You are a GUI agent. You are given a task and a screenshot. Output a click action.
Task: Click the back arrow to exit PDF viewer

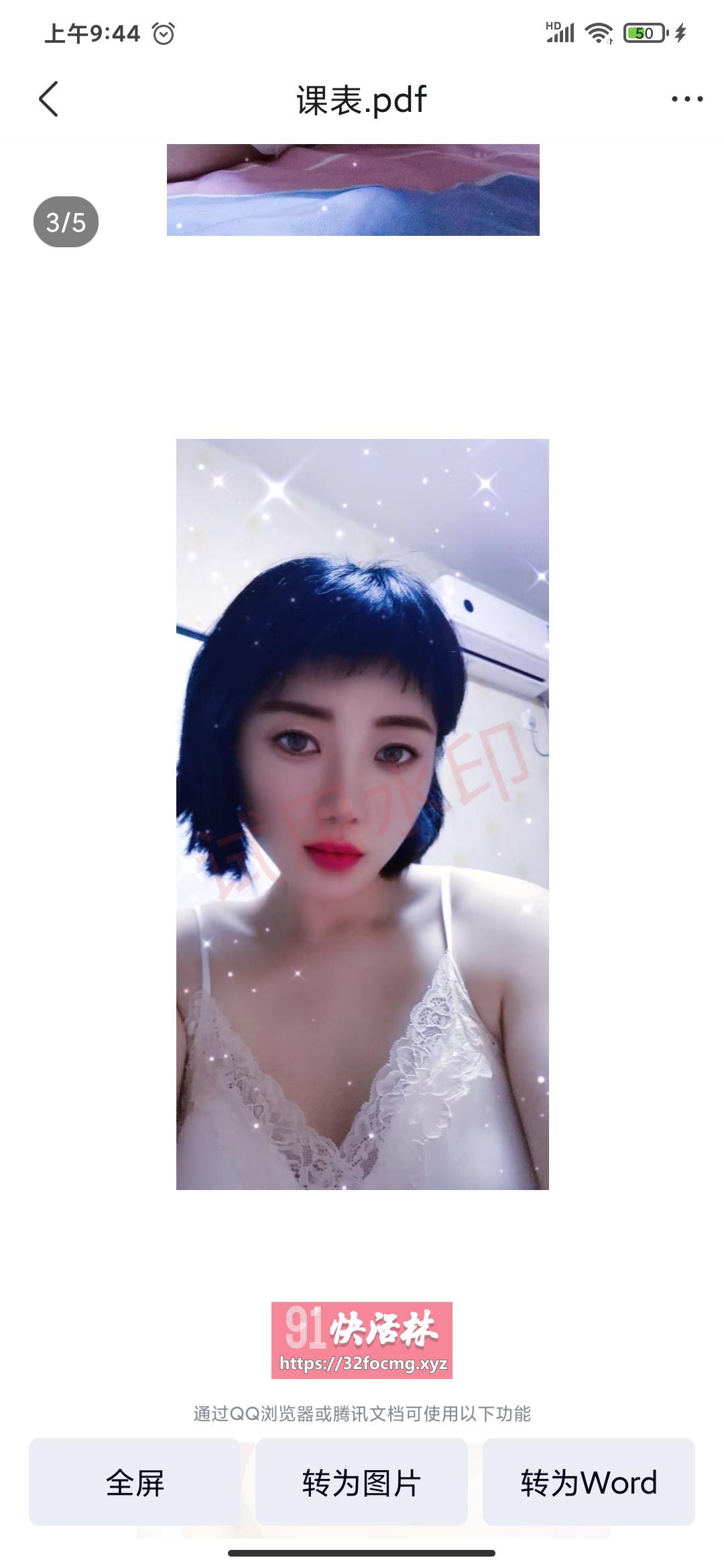pos(44,98)
